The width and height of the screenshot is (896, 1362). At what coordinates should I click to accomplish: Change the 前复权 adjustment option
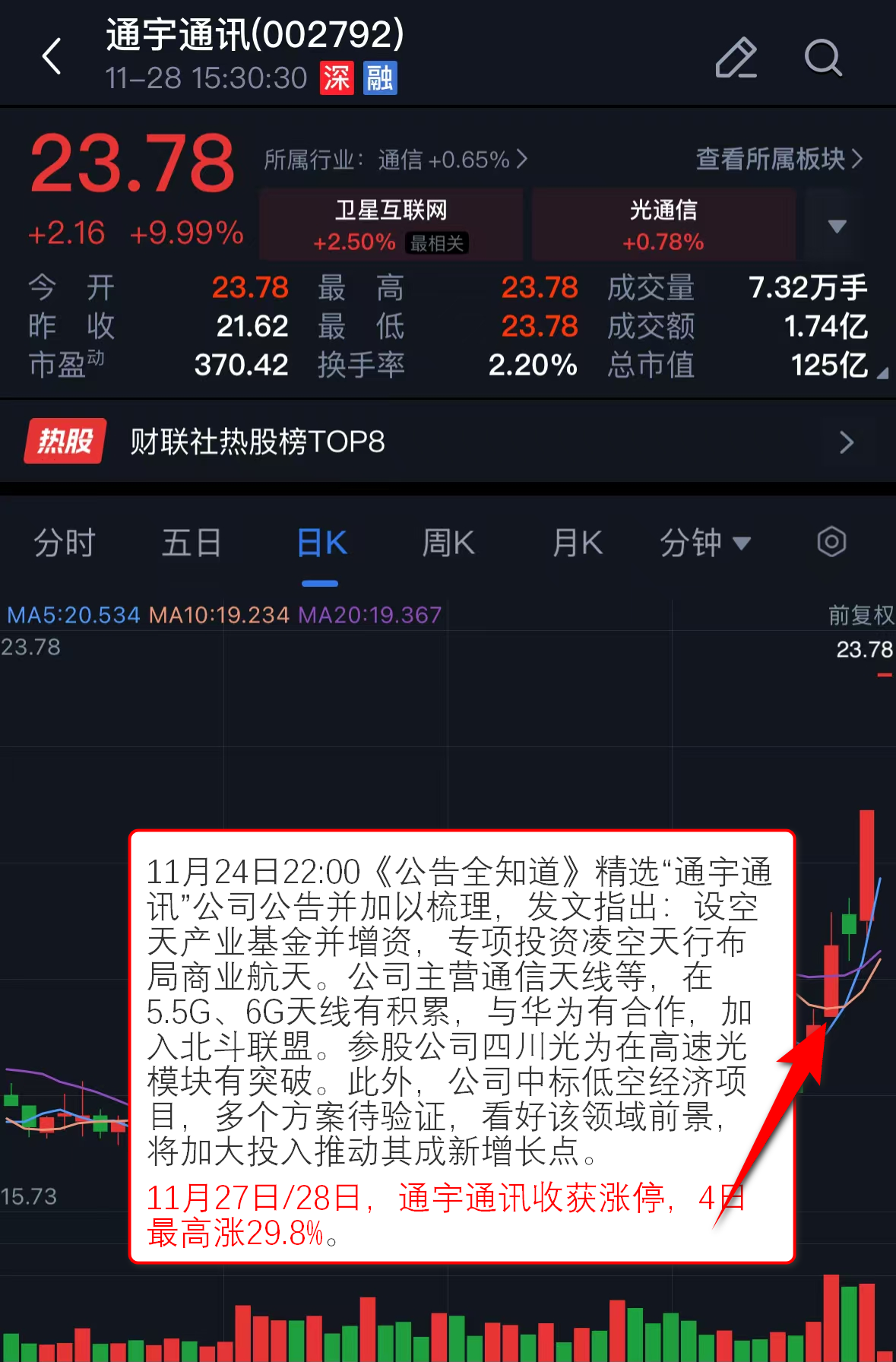[x=860, y=615]
